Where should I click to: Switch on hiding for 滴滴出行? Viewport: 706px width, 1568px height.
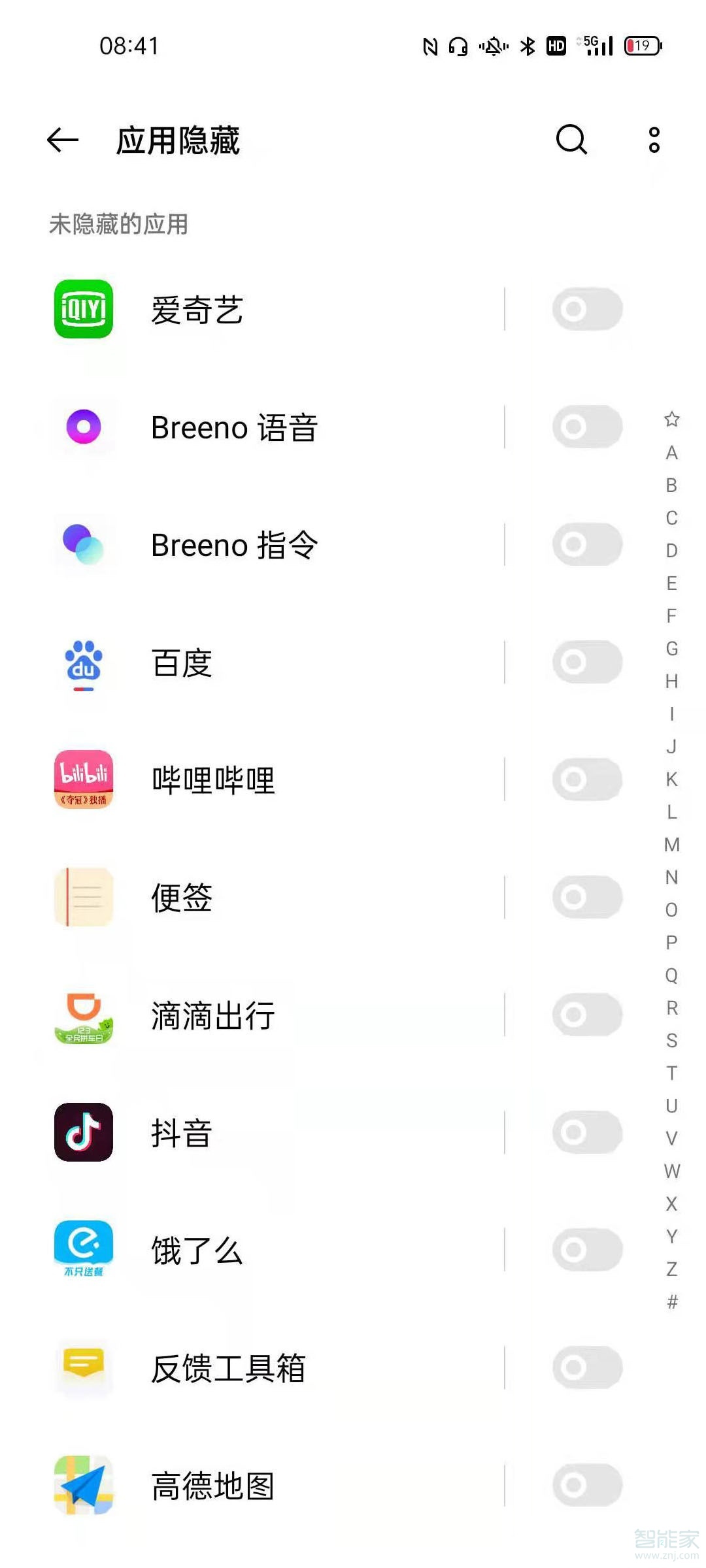[x=587, y=1015]
